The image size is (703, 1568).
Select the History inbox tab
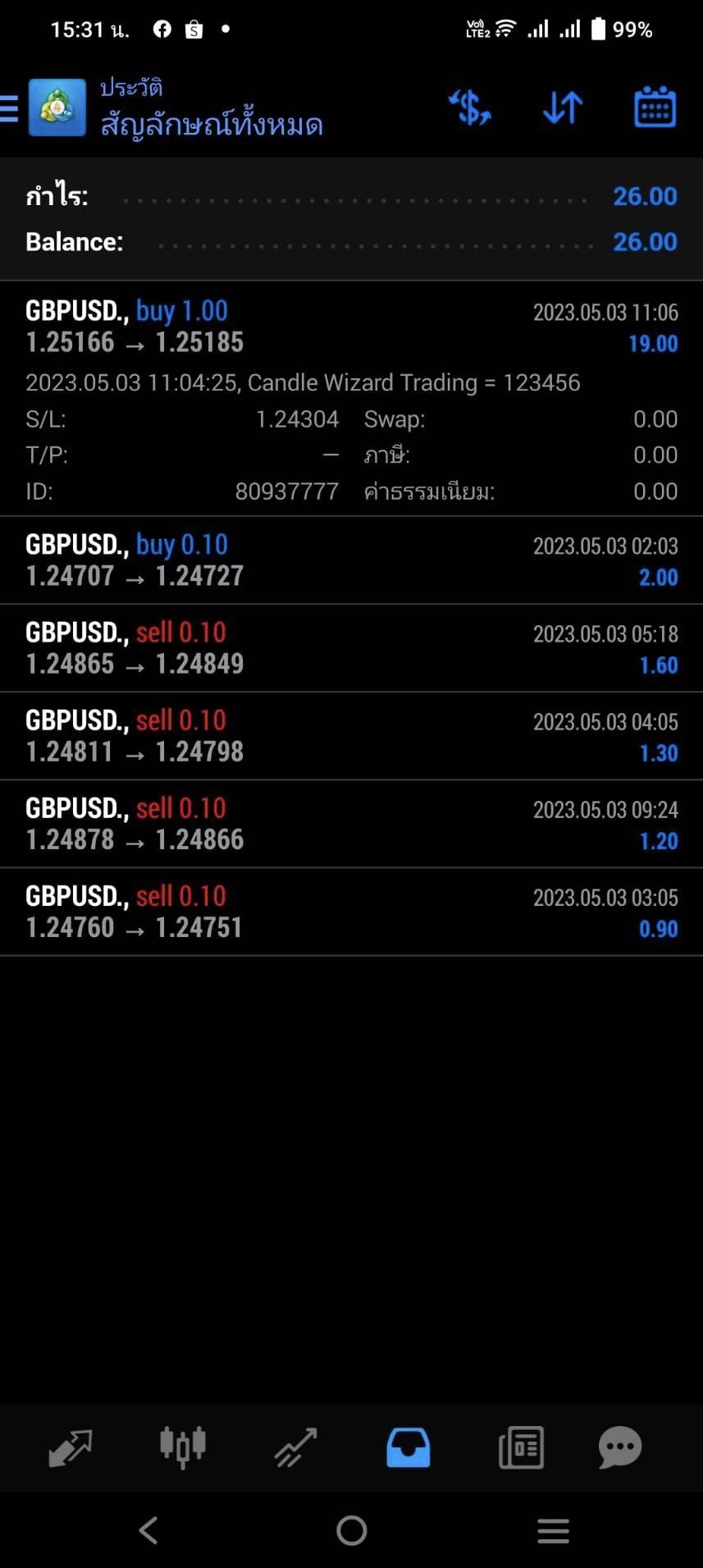coord(408,1448)
